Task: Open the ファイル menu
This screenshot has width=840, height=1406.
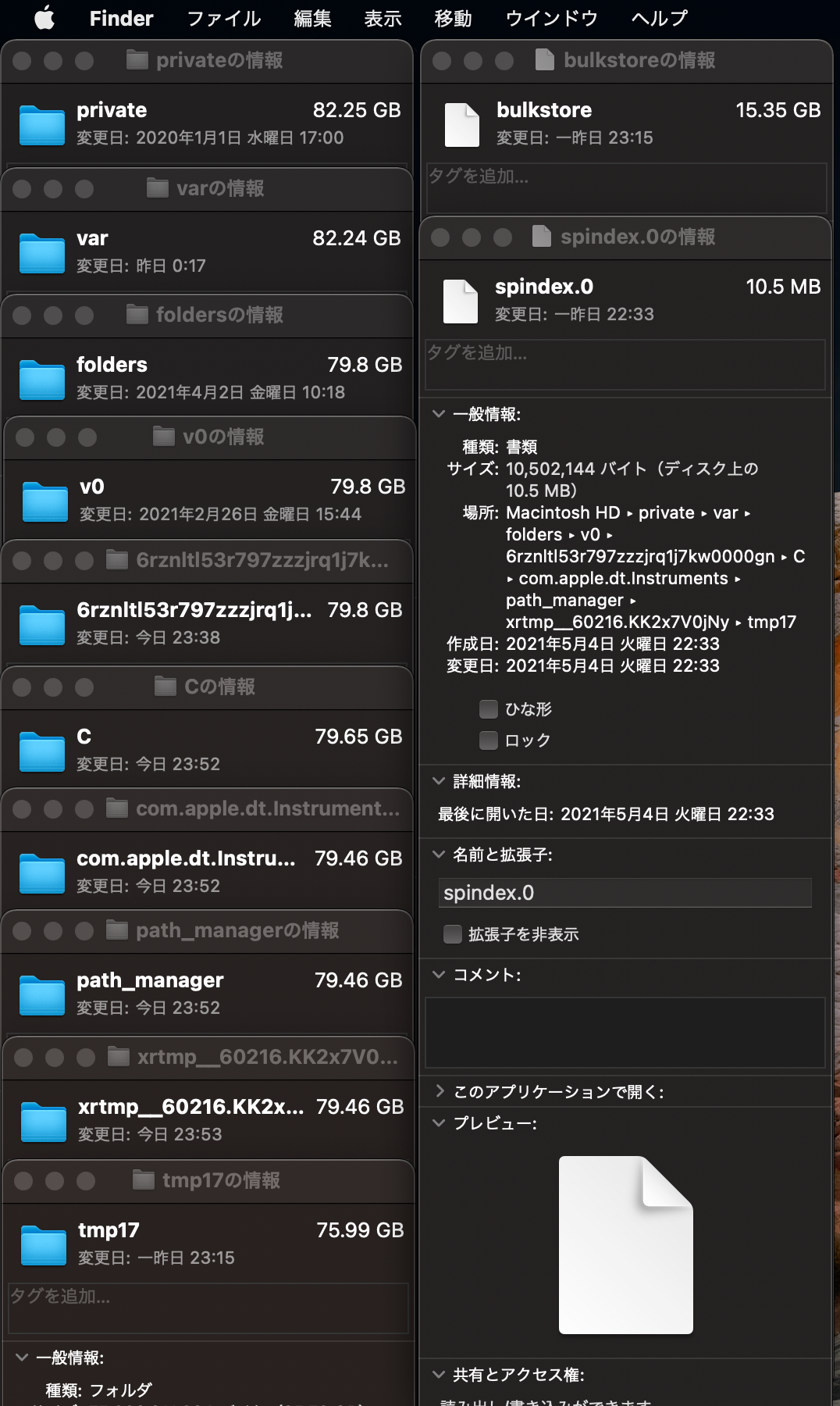Action: tap(223, 18)
